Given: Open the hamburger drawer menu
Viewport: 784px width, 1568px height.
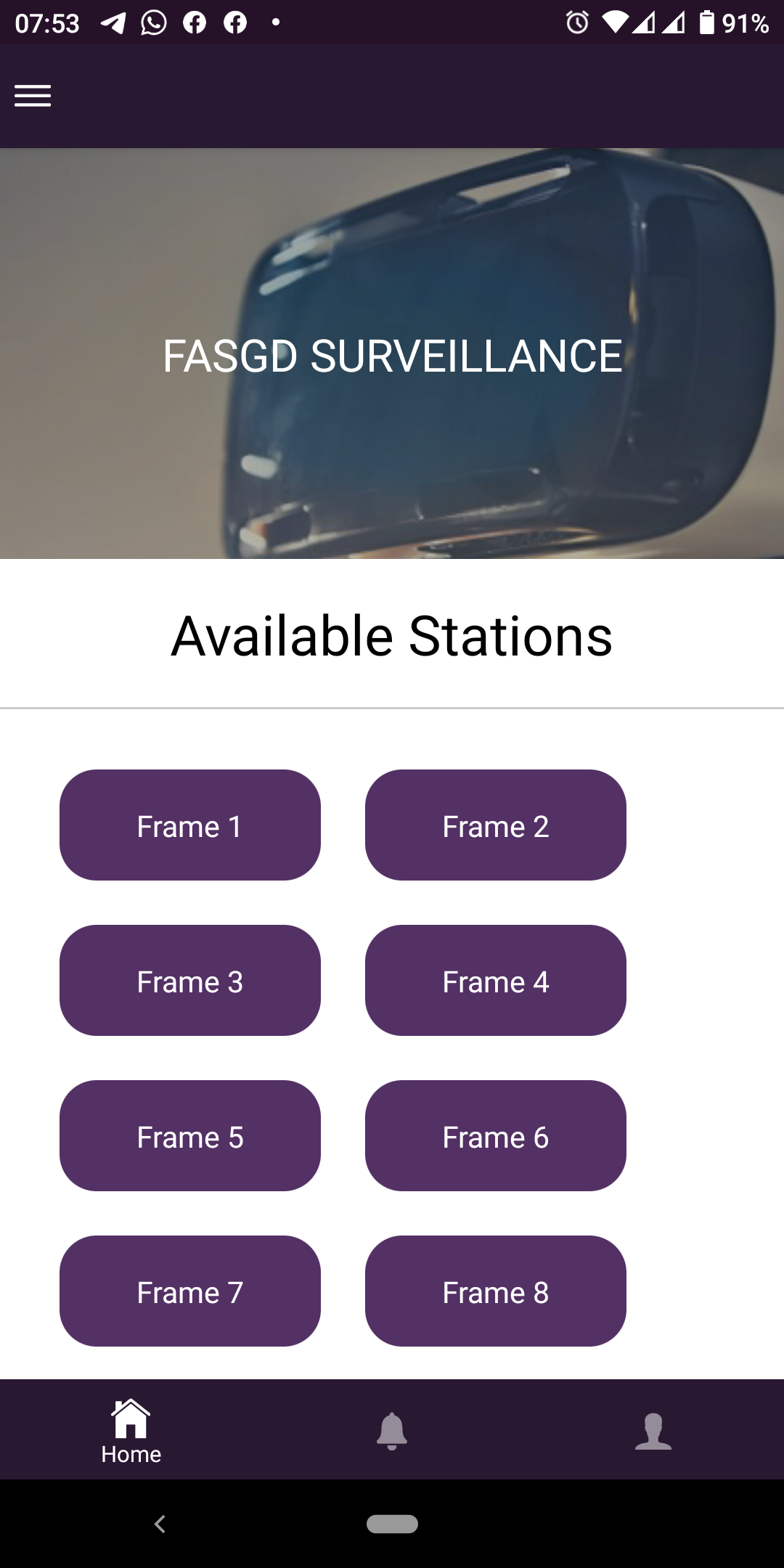Looking at the screenshot, I should pyautogui.click(x=33, y=96).
